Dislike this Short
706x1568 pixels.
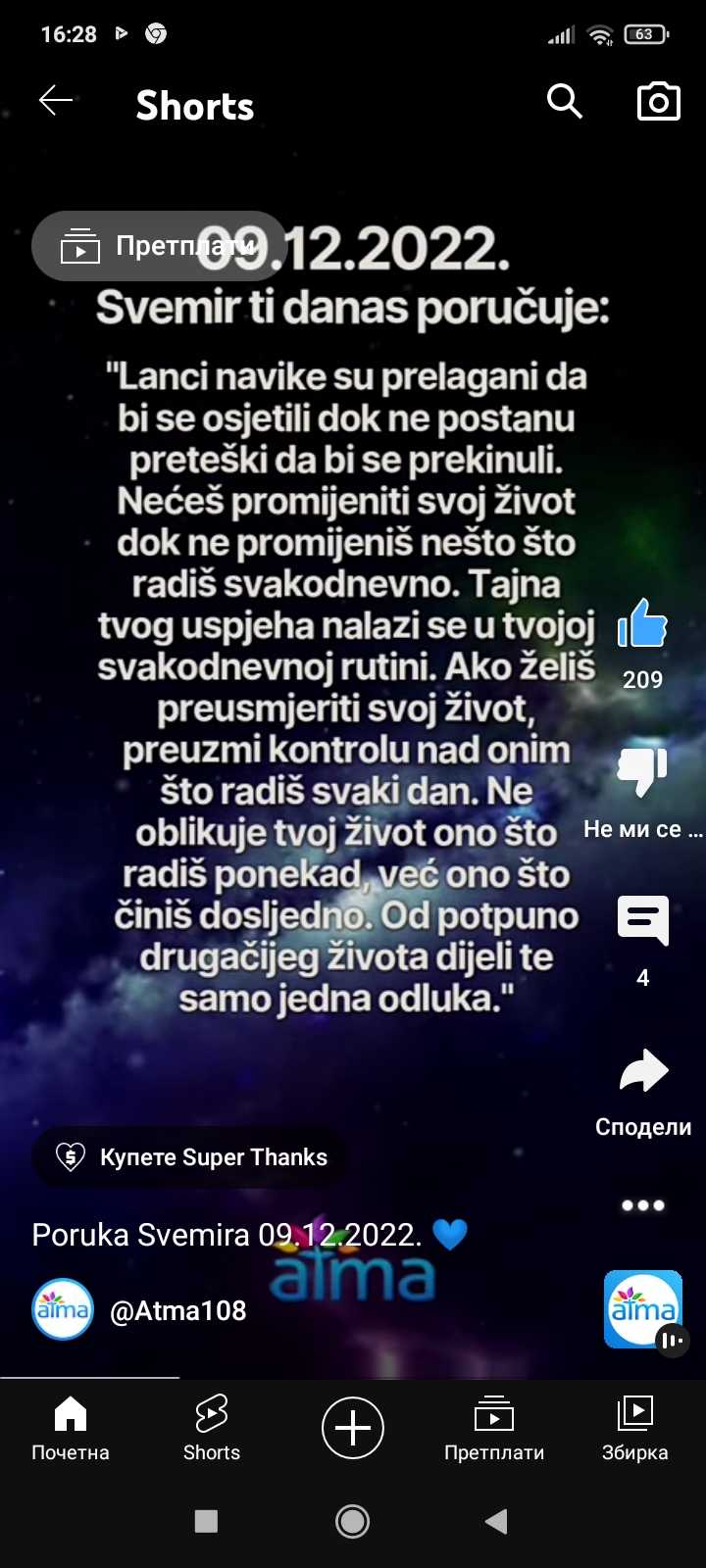642,771
